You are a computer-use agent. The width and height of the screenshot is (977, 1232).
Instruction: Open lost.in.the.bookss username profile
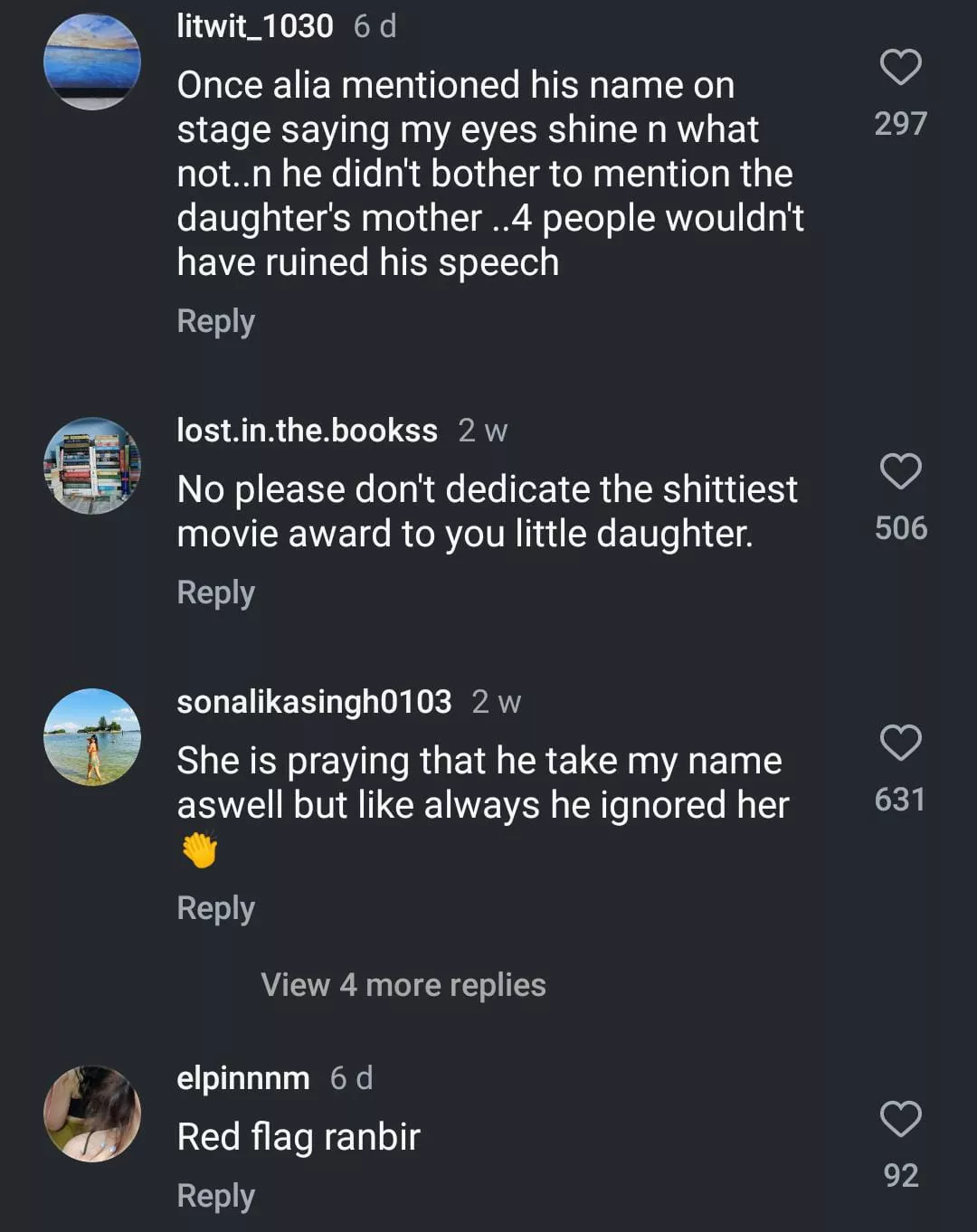point(307,430)
